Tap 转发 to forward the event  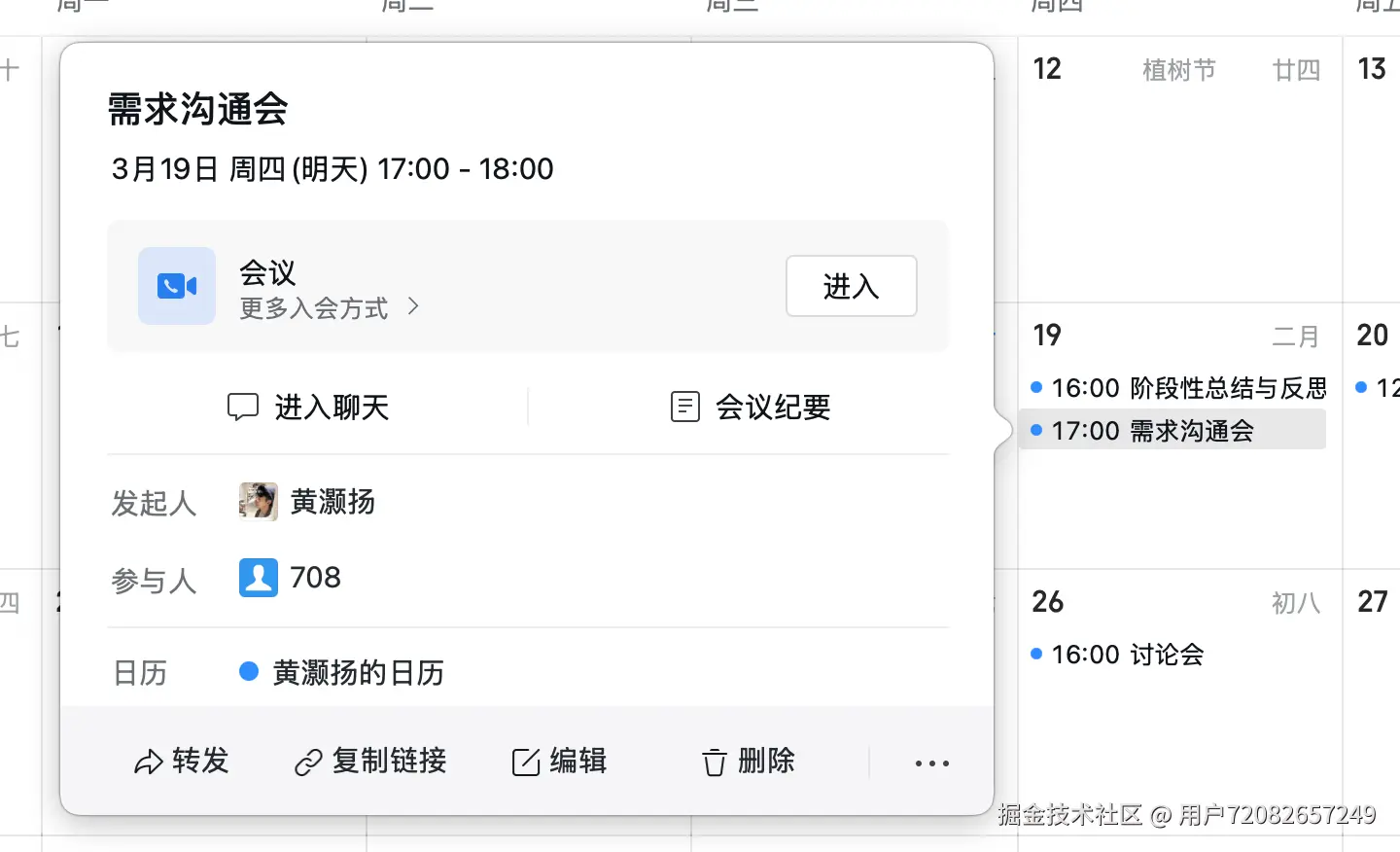(x=182, y=761)
